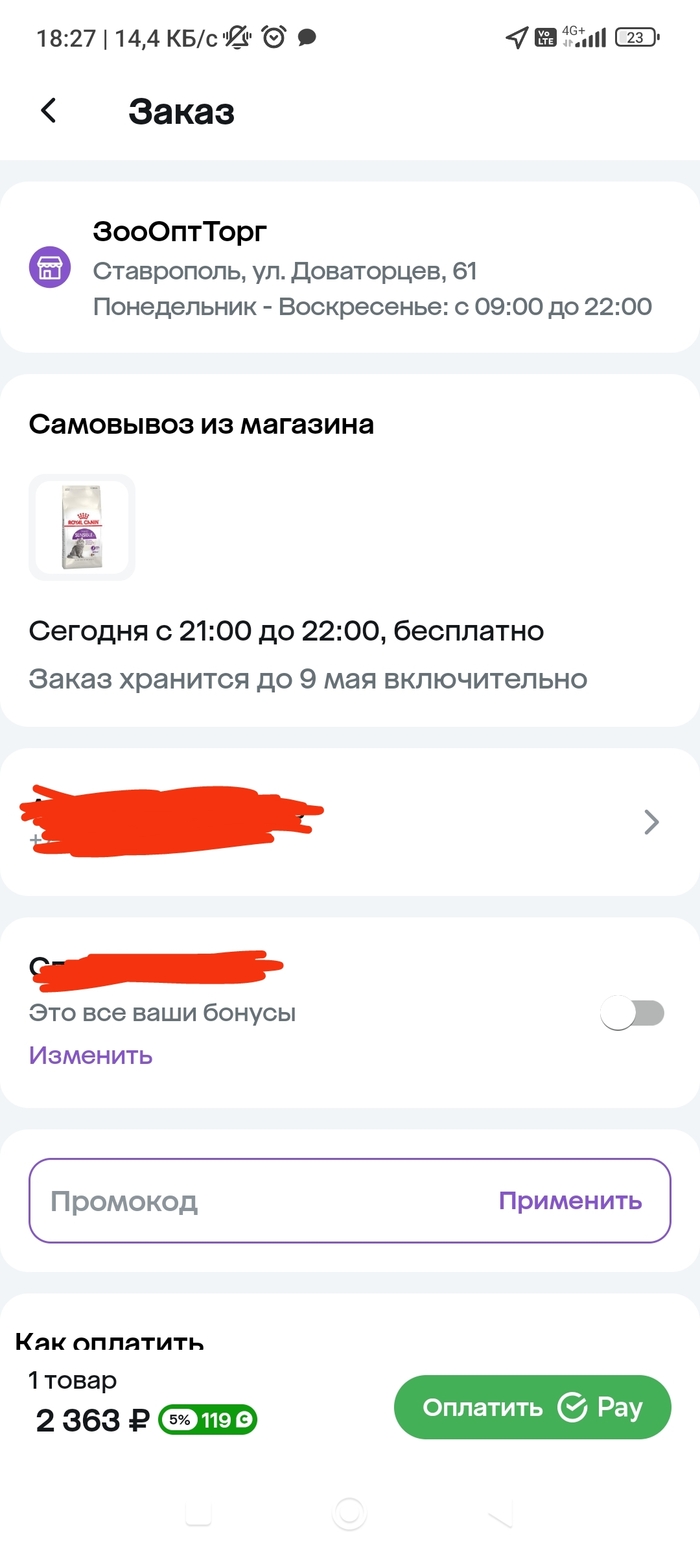Image resolution: width=700 pixels, height=1556 pixels.
Task: Apply promo code with Применить
Action: click(x=570, y=1201)
